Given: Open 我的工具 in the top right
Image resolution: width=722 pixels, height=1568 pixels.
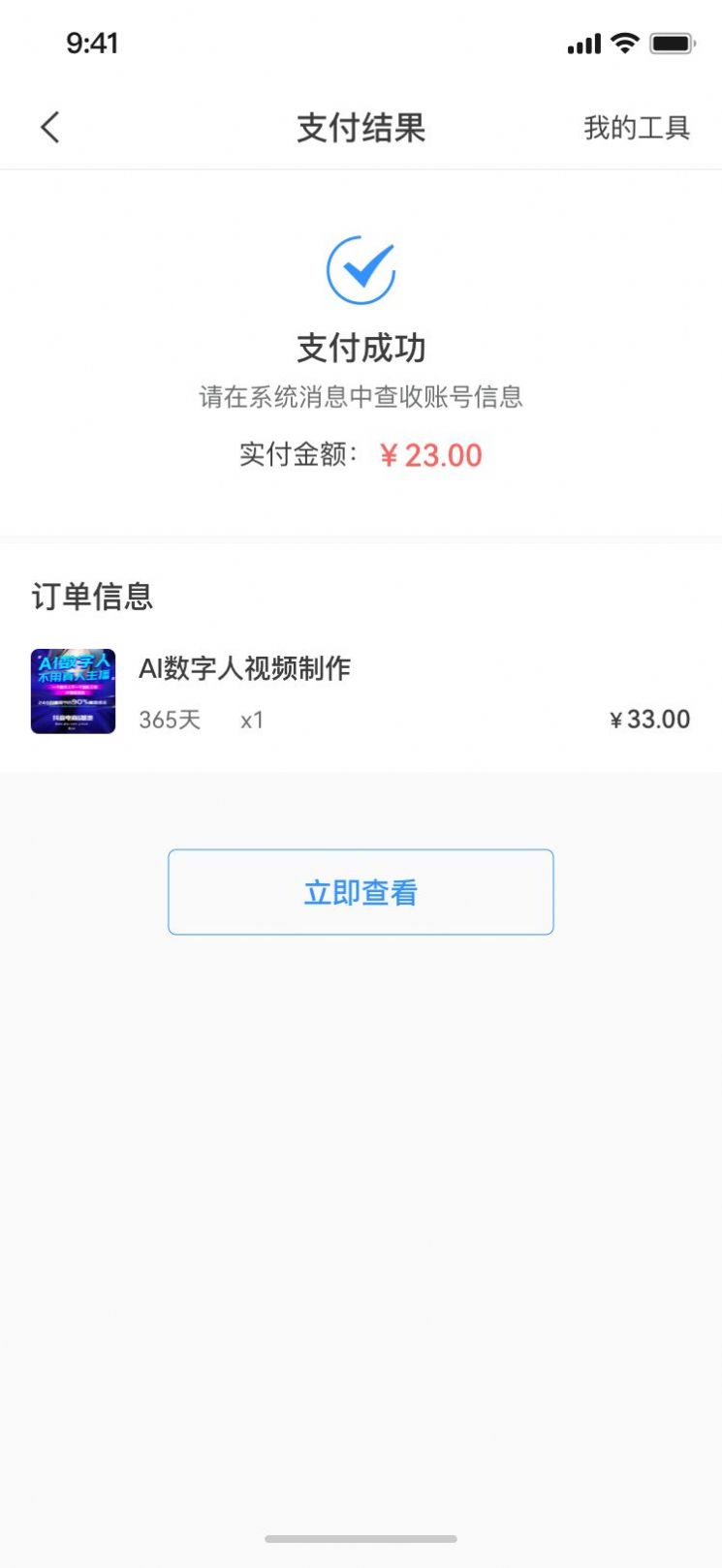Looking at the screenshot, I should (637, 127).
